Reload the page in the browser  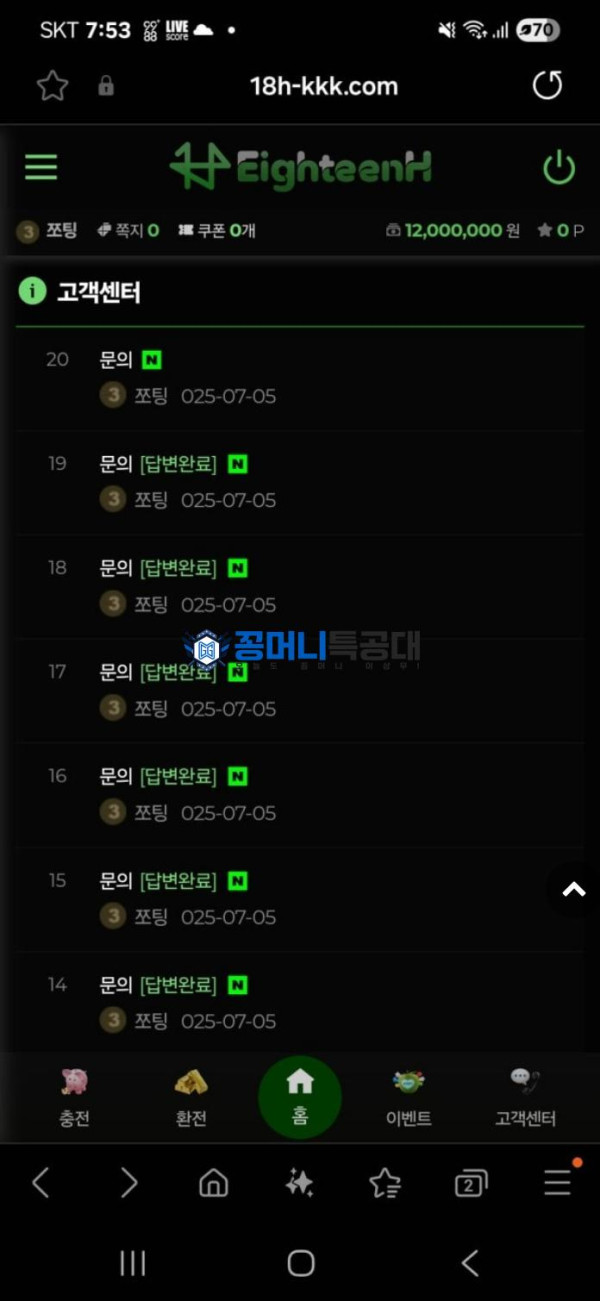[547, 86]
